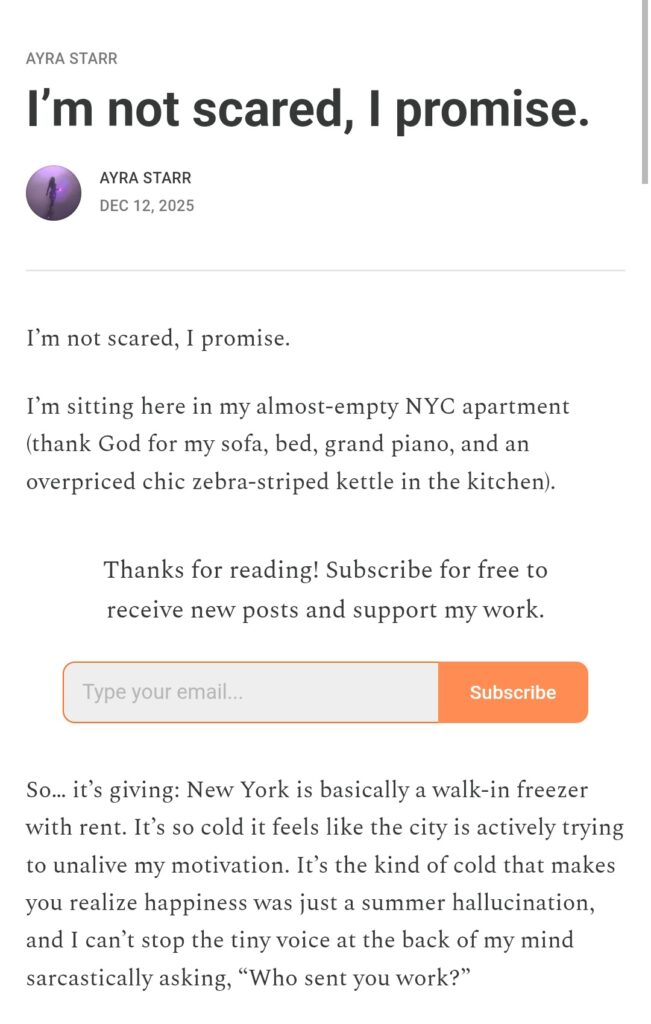Visit author name Ayra Starr in byline

145,178
